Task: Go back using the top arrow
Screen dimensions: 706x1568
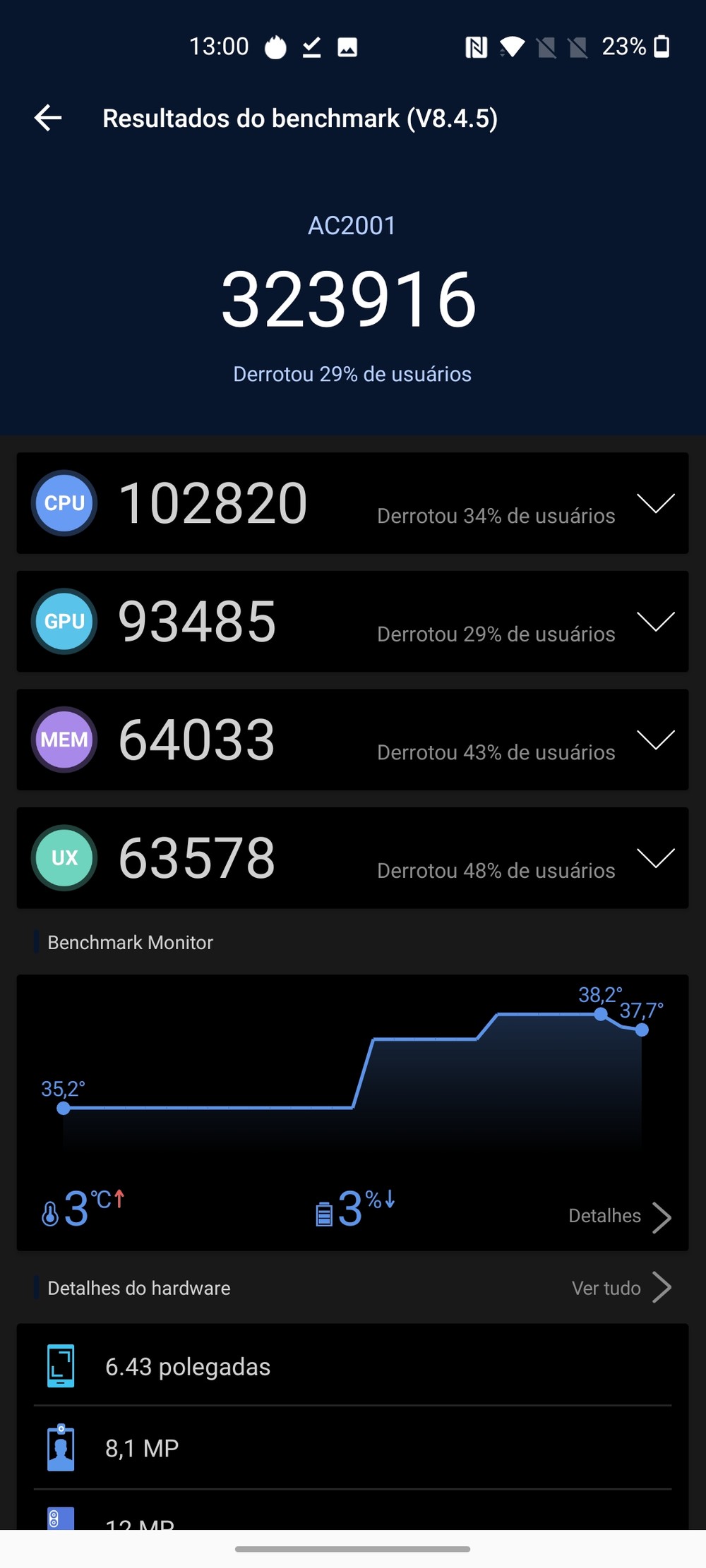Action: (x=48, y=118)
